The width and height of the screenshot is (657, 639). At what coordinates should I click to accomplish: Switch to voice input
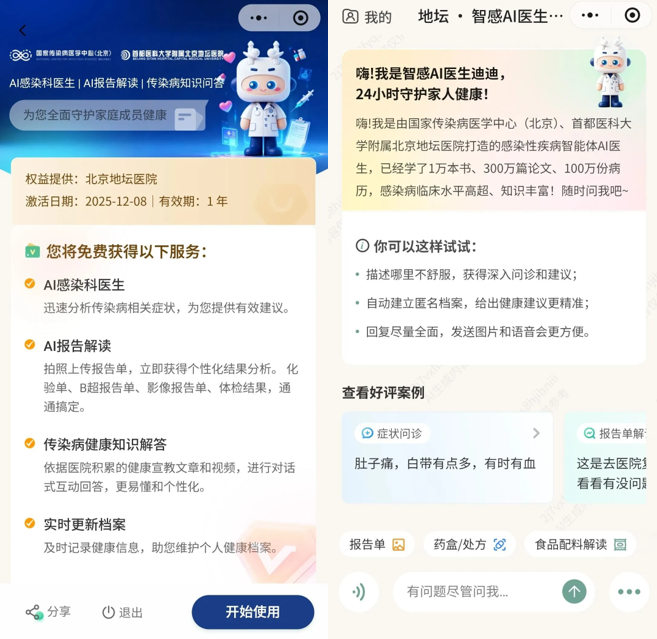pyautogui.click(x=357, y=591)
